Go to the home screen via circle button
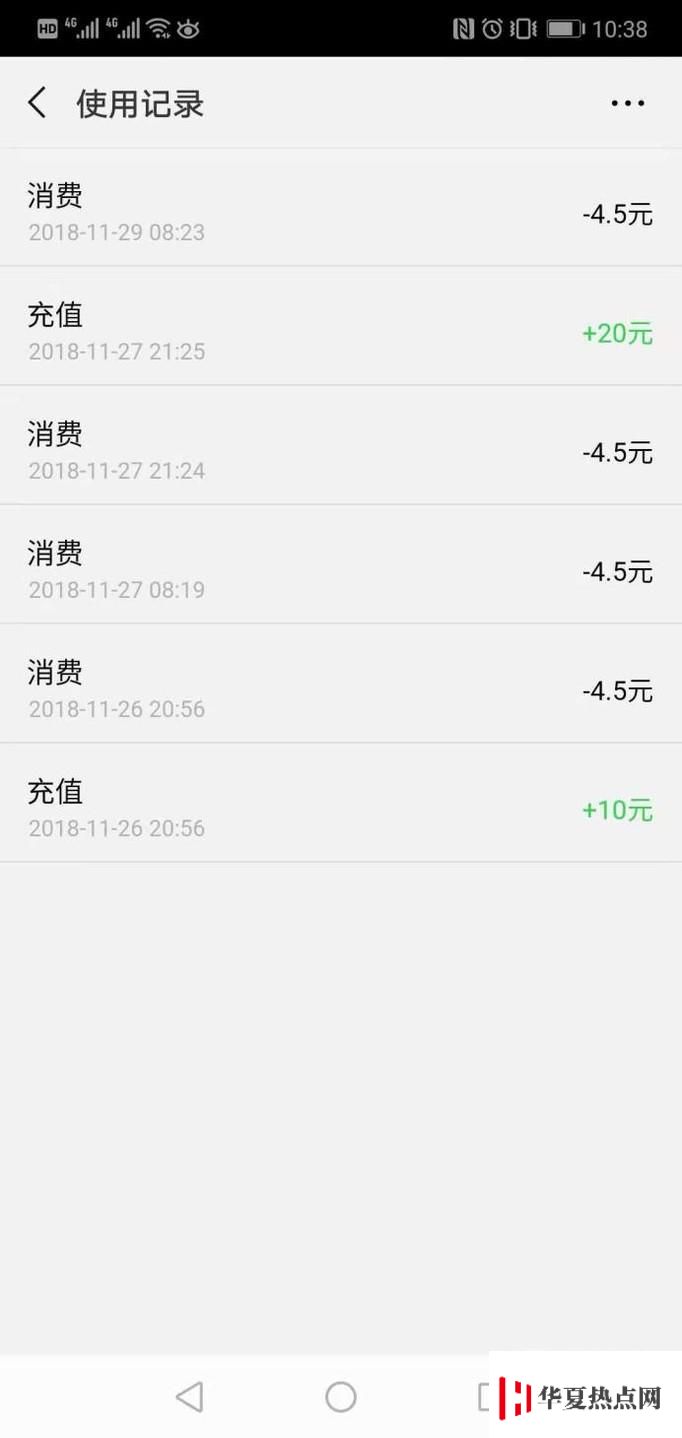Screen dimensions: 682x1438 click(x=341, y=1396)
